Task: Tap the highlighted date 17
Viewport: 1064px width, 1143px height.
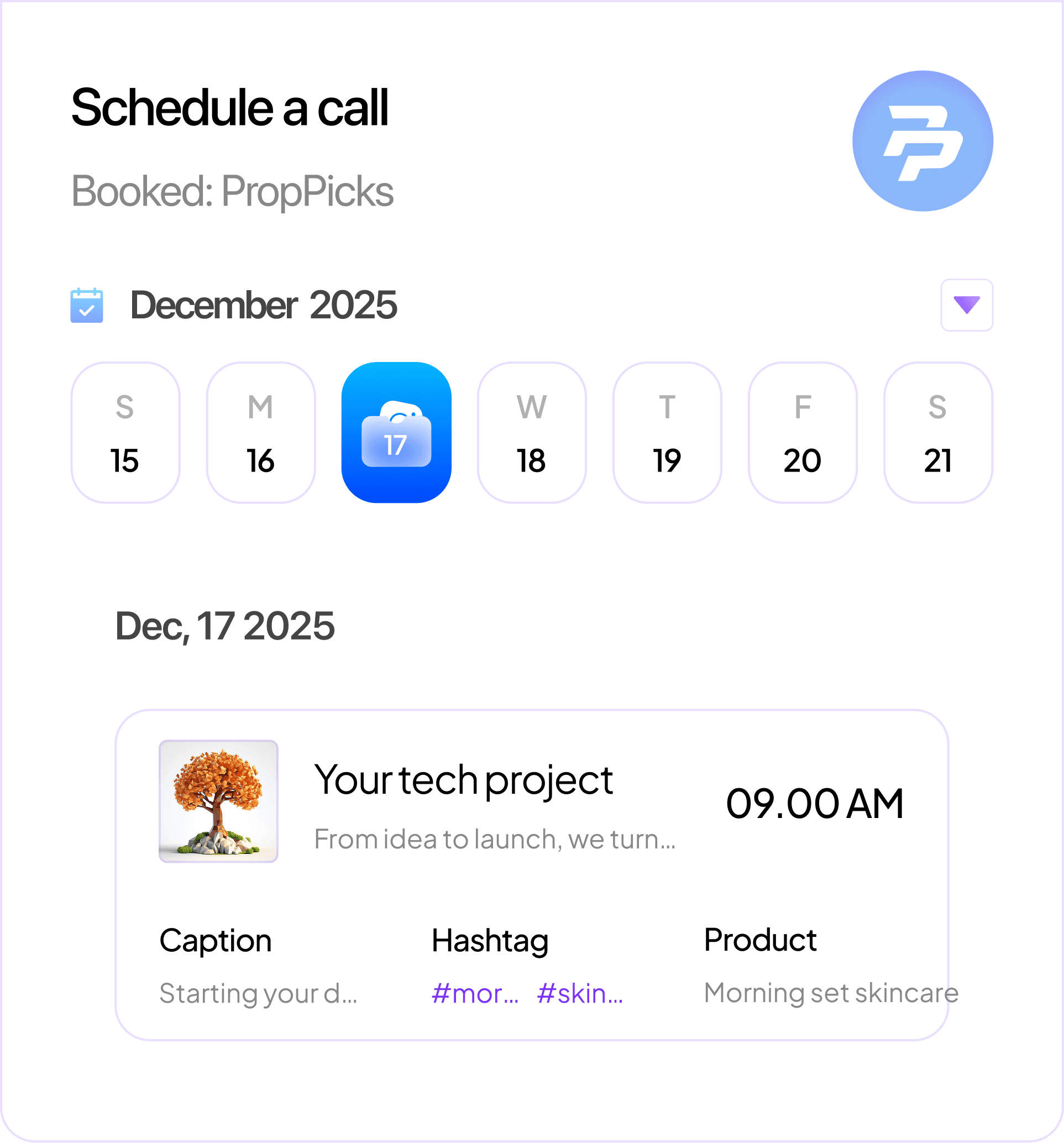Action: click(x=397, y=432)
